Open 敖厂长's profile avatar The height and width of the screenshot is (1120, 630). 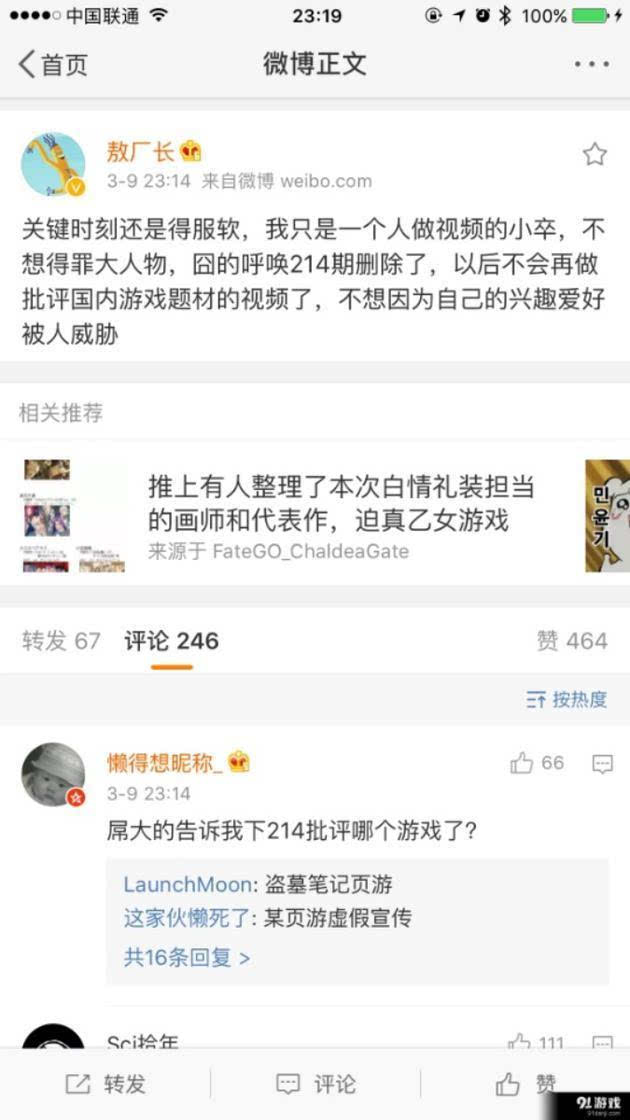[x=53, y=164]
